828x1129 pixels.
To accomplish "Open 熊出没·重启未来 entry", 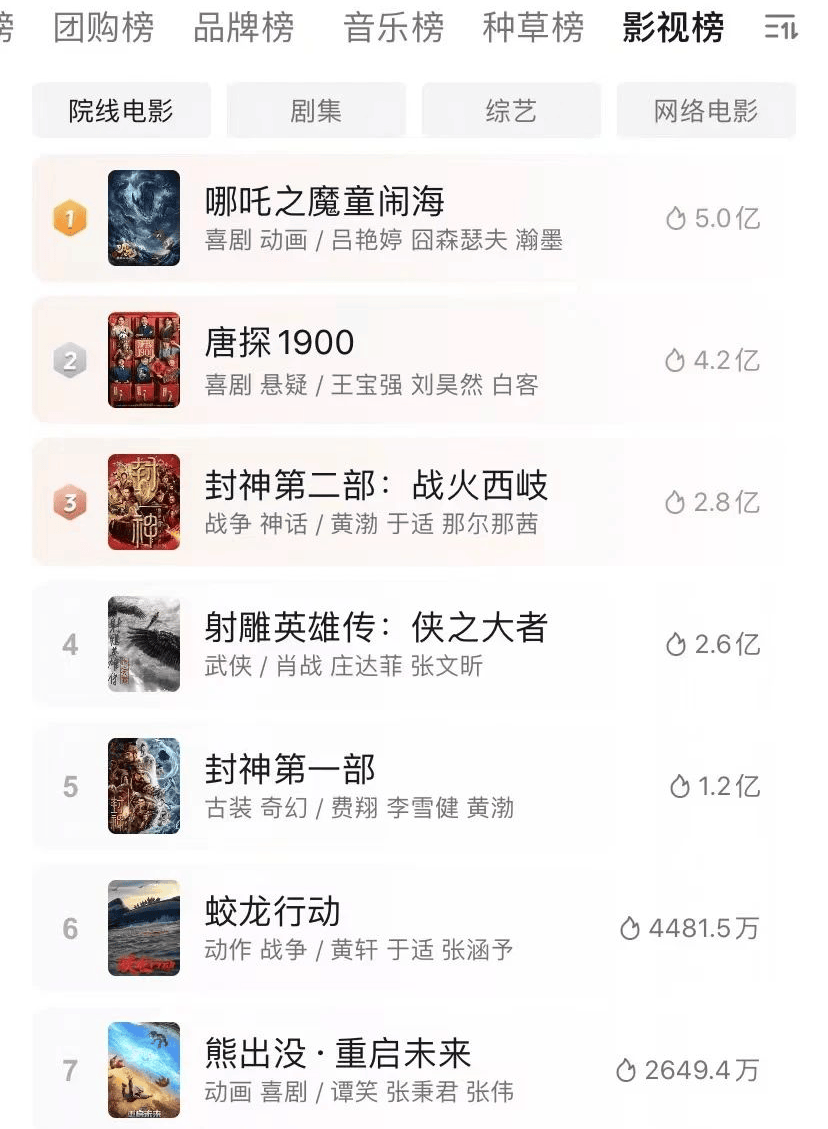I will click(338, 1055).
